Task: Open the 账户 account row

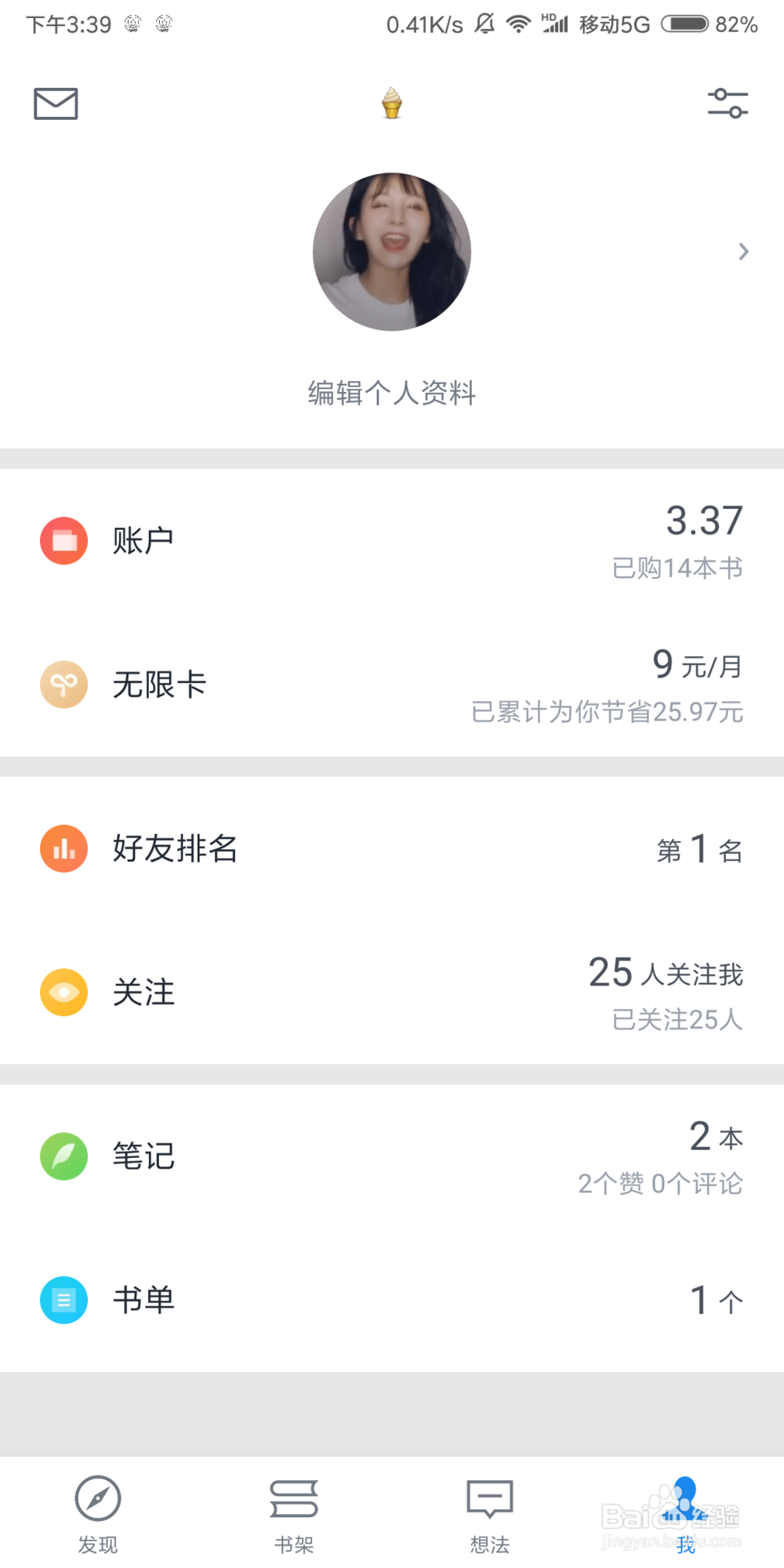Action: [392, 541]
